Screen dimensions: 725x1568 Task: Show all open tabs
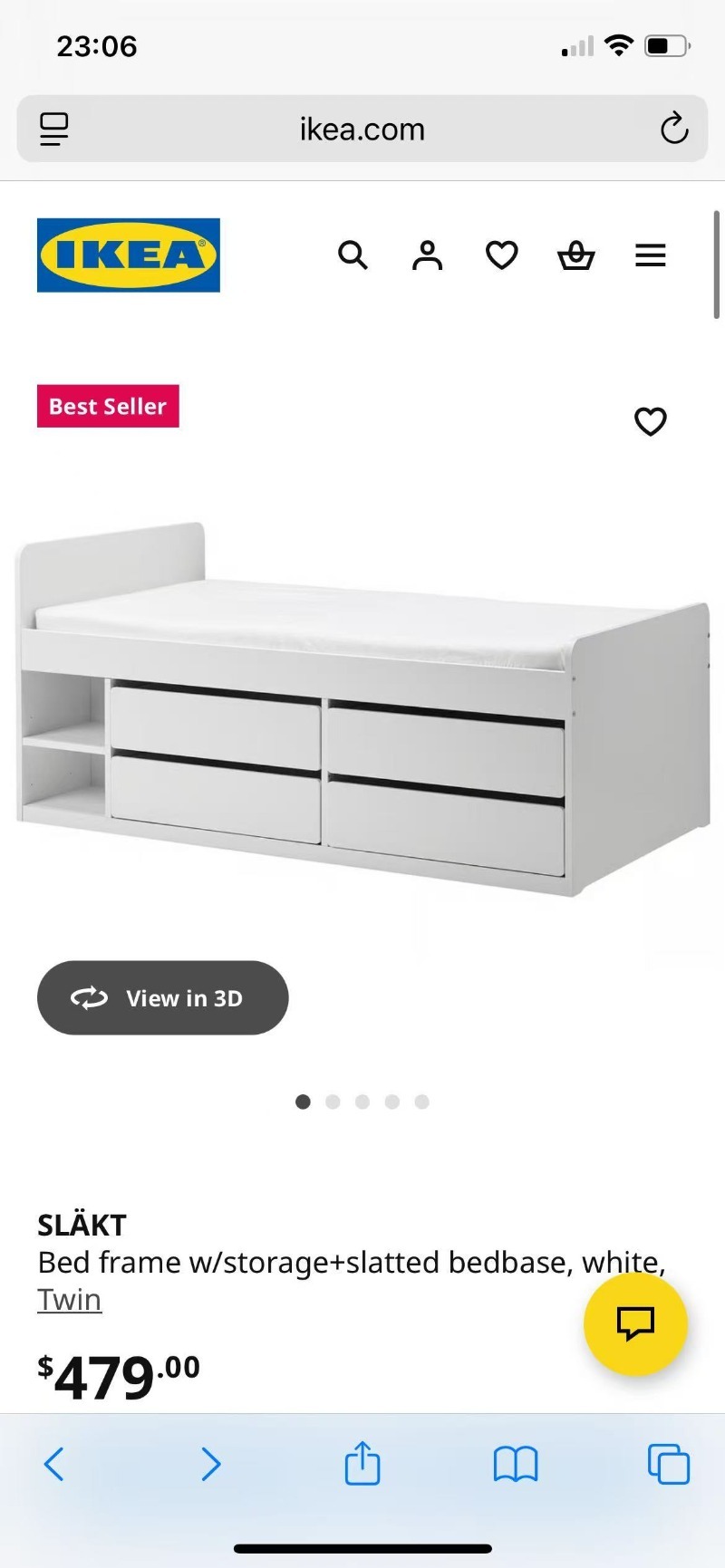pyautogui.click(x=669, y=1464)
